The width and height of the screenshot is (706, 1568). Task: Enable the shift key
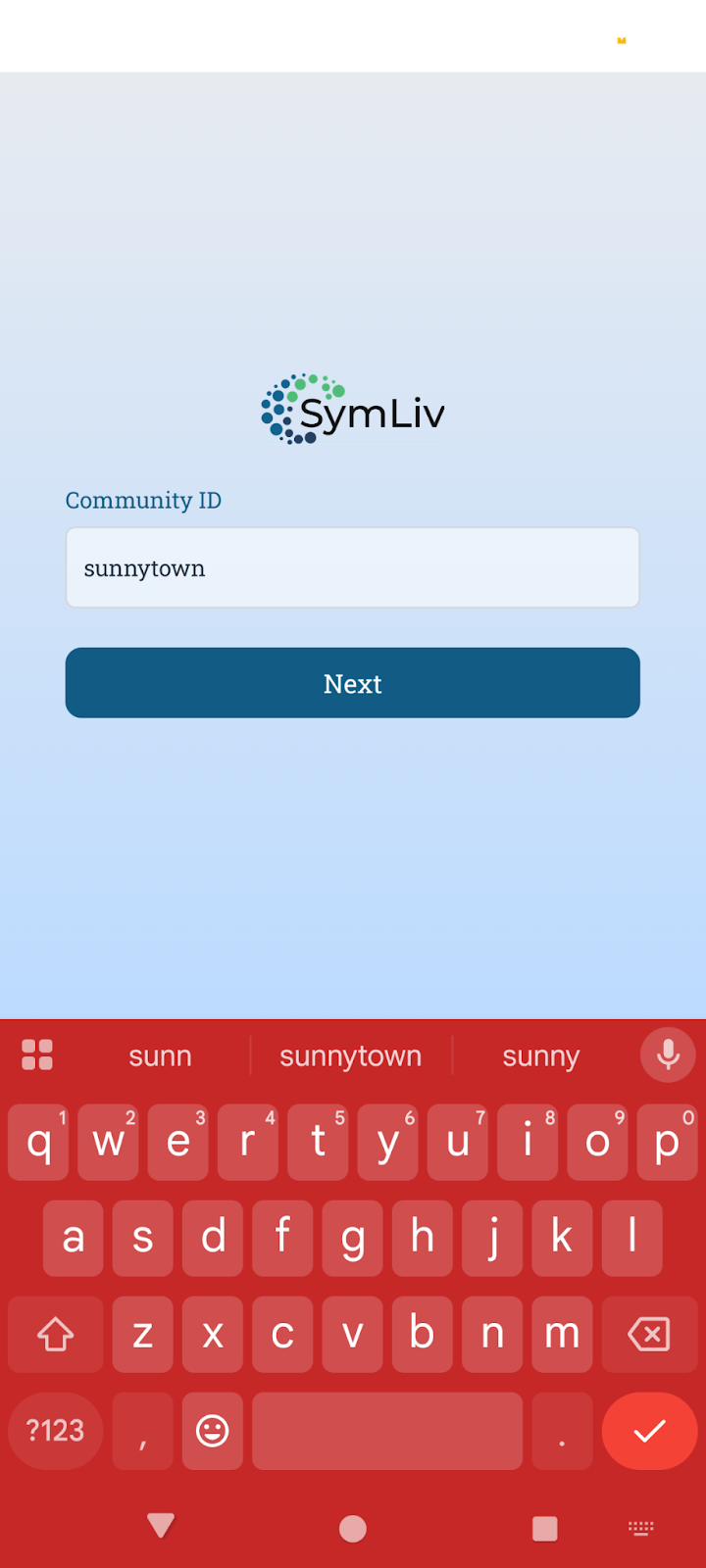(55, 1334)
